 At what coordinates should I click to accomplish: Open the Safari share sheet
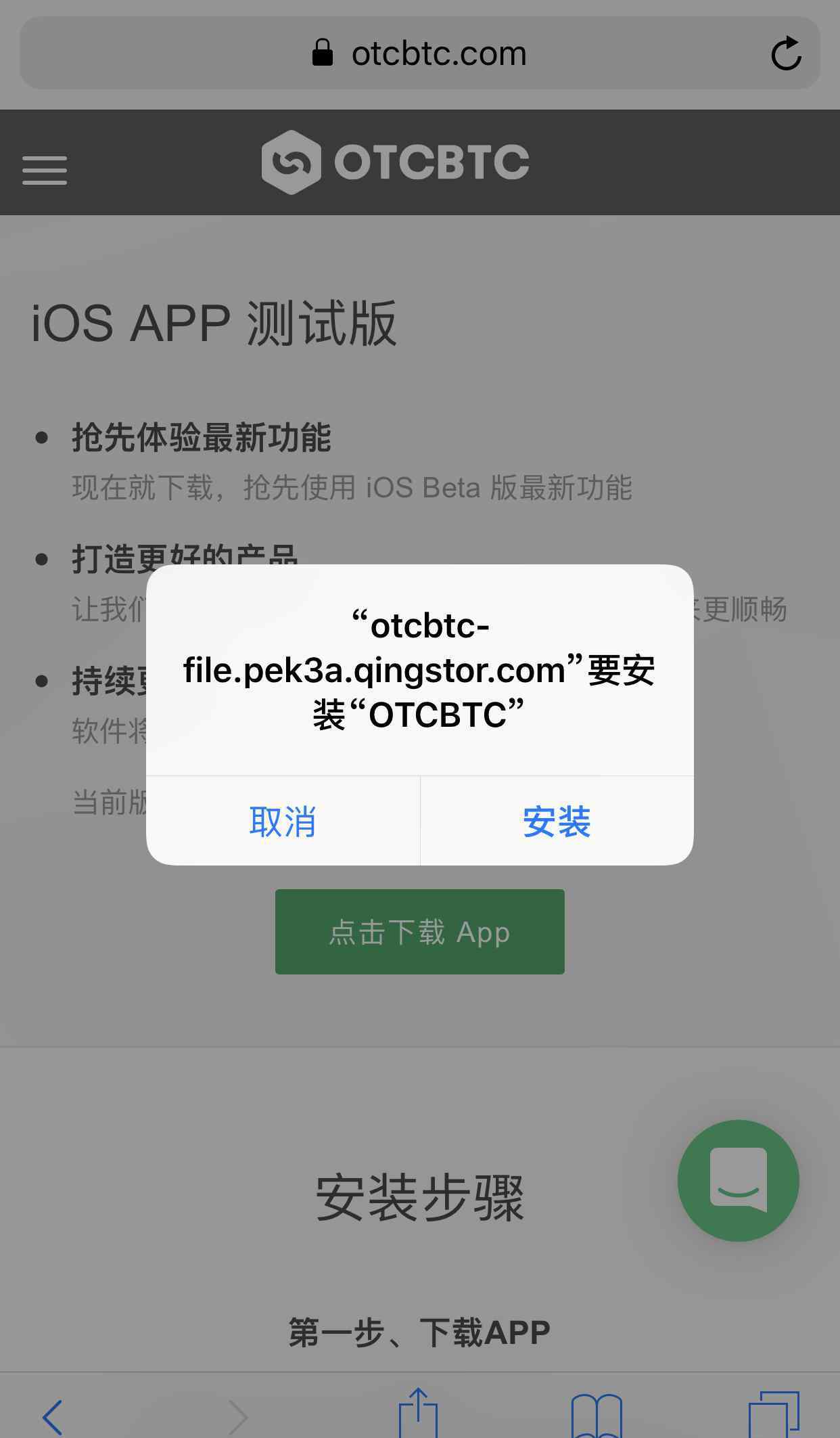(x=418, y=1414)
